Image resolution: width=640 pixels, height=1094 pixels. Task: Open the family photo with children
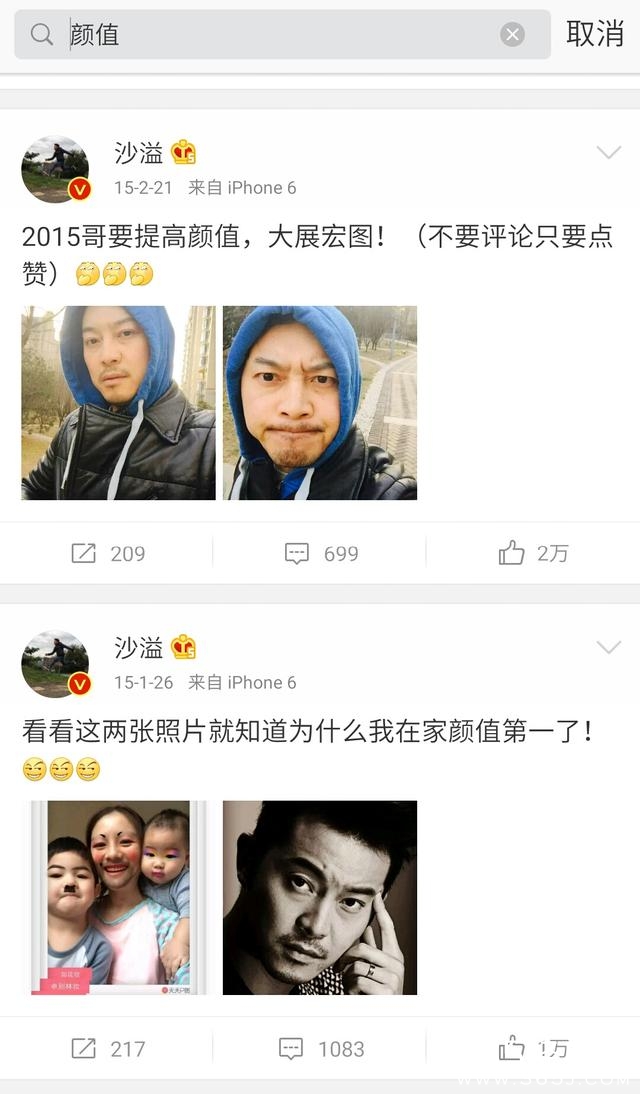click(118, 897)
